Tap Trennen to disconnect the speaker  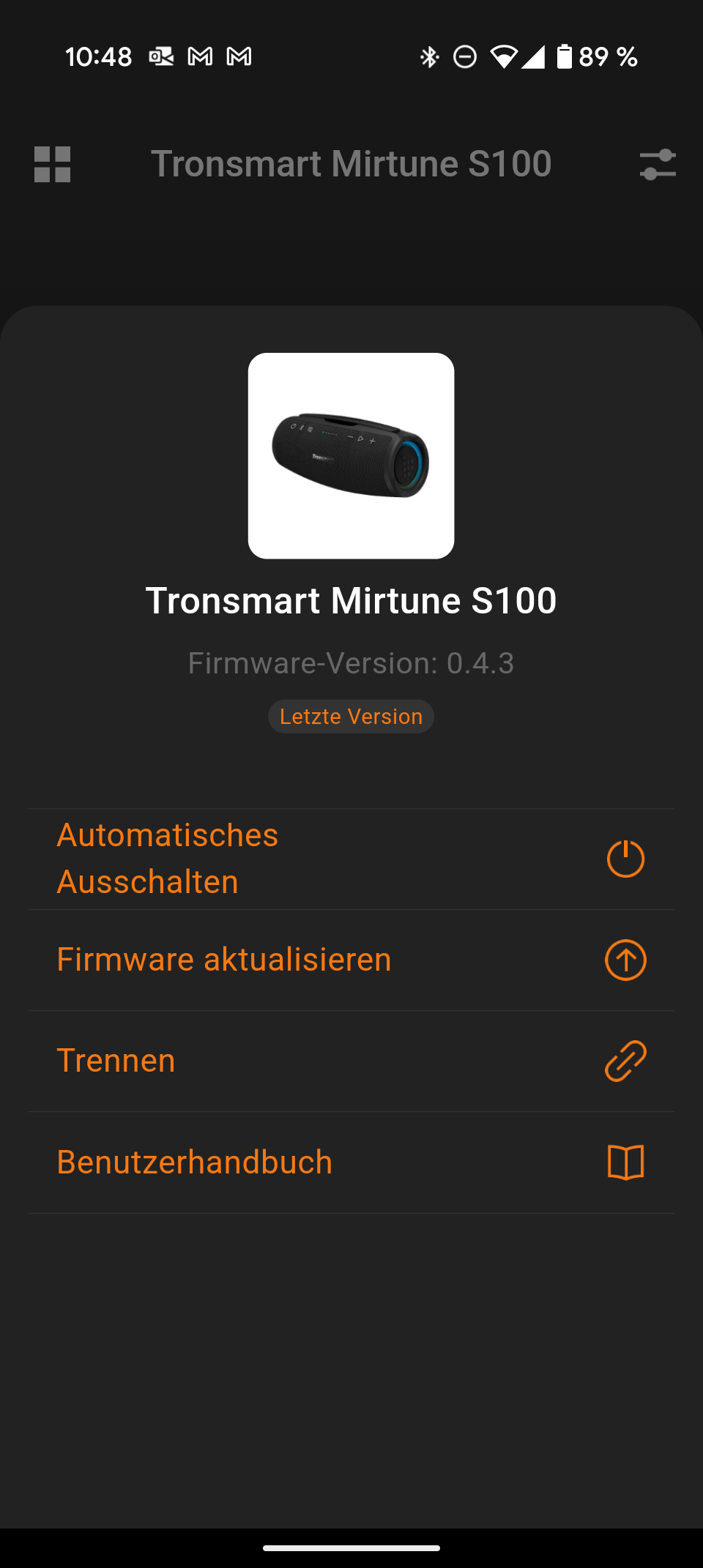tap(351, 1061)
